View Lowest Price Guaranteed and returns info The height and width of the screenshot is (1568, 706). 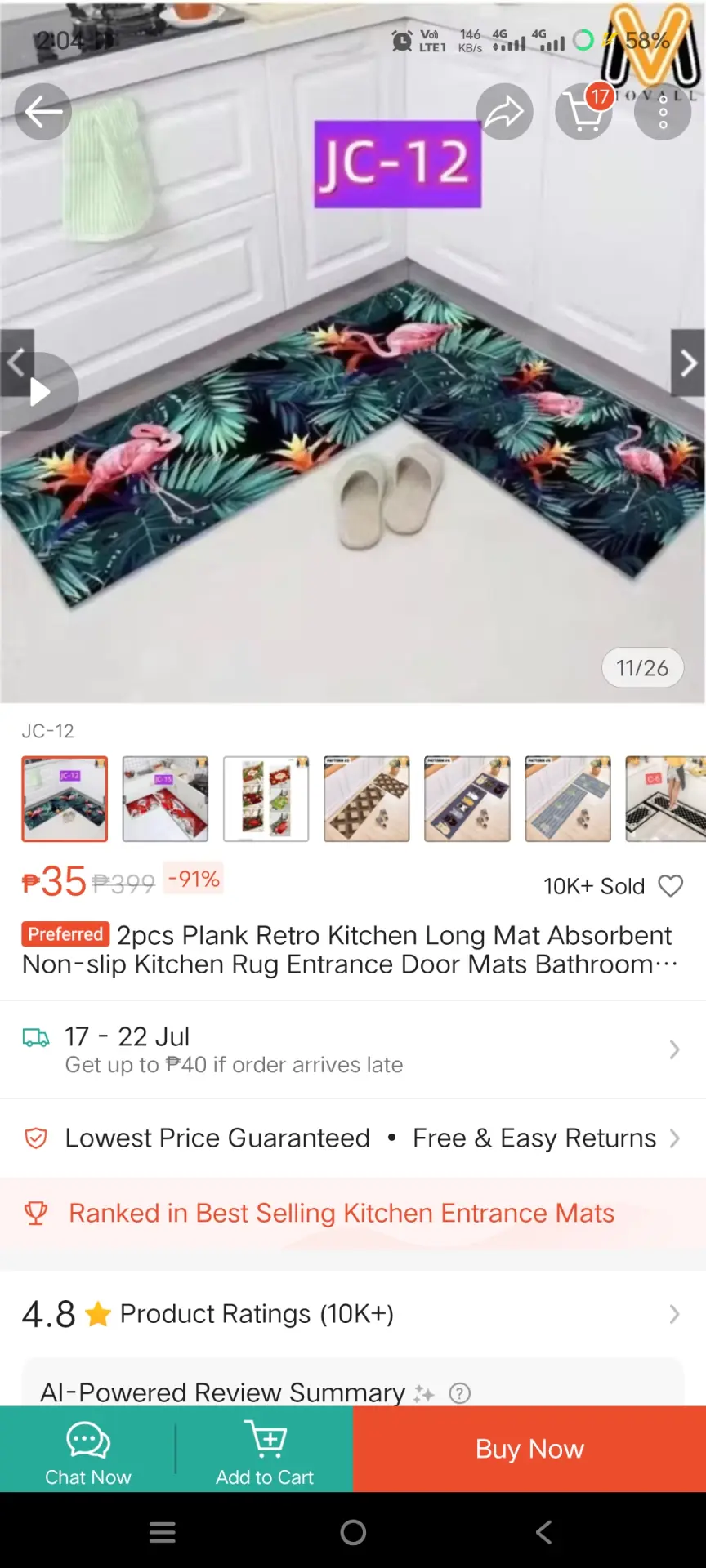coord(353,1138)
